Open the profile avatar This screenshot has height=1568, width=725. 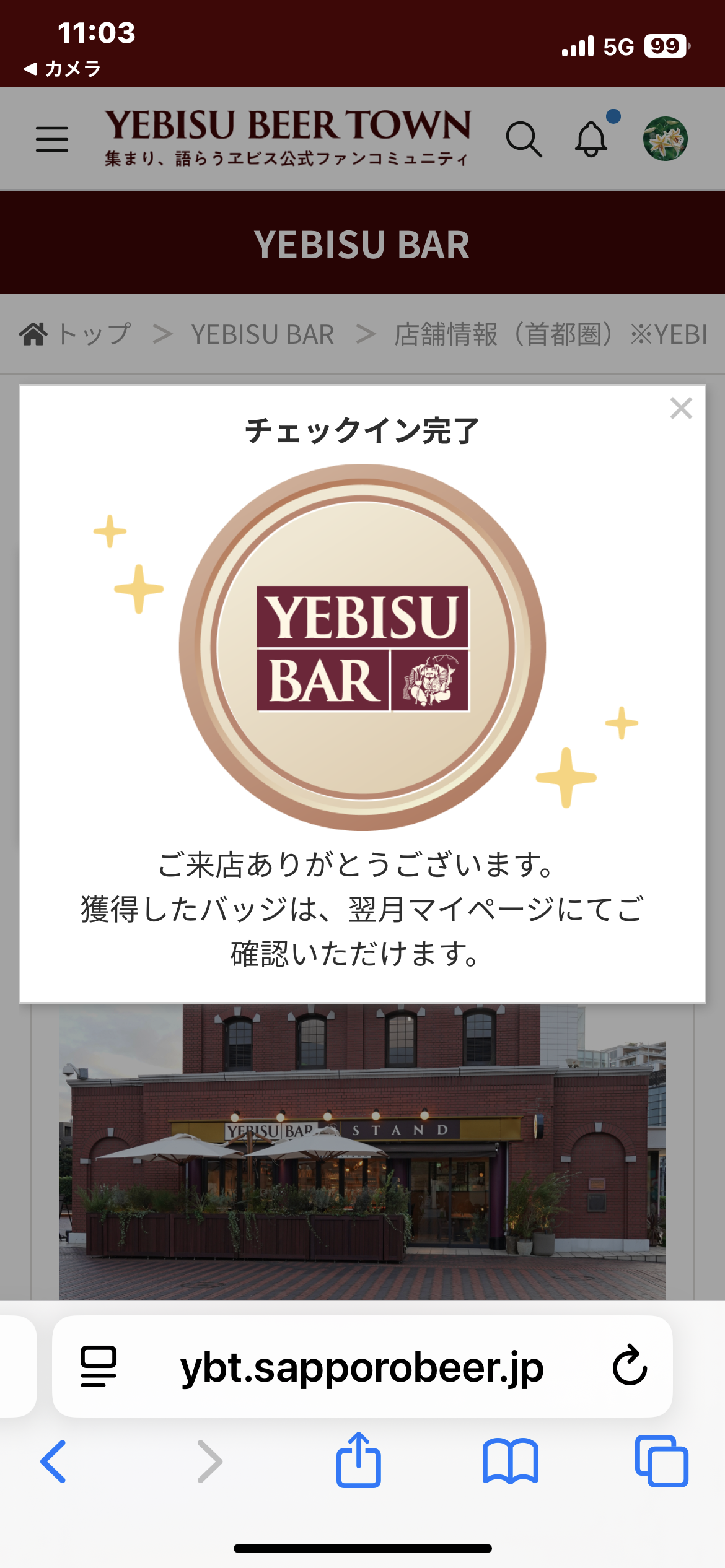pyautogui.click(x=665, y=139)
